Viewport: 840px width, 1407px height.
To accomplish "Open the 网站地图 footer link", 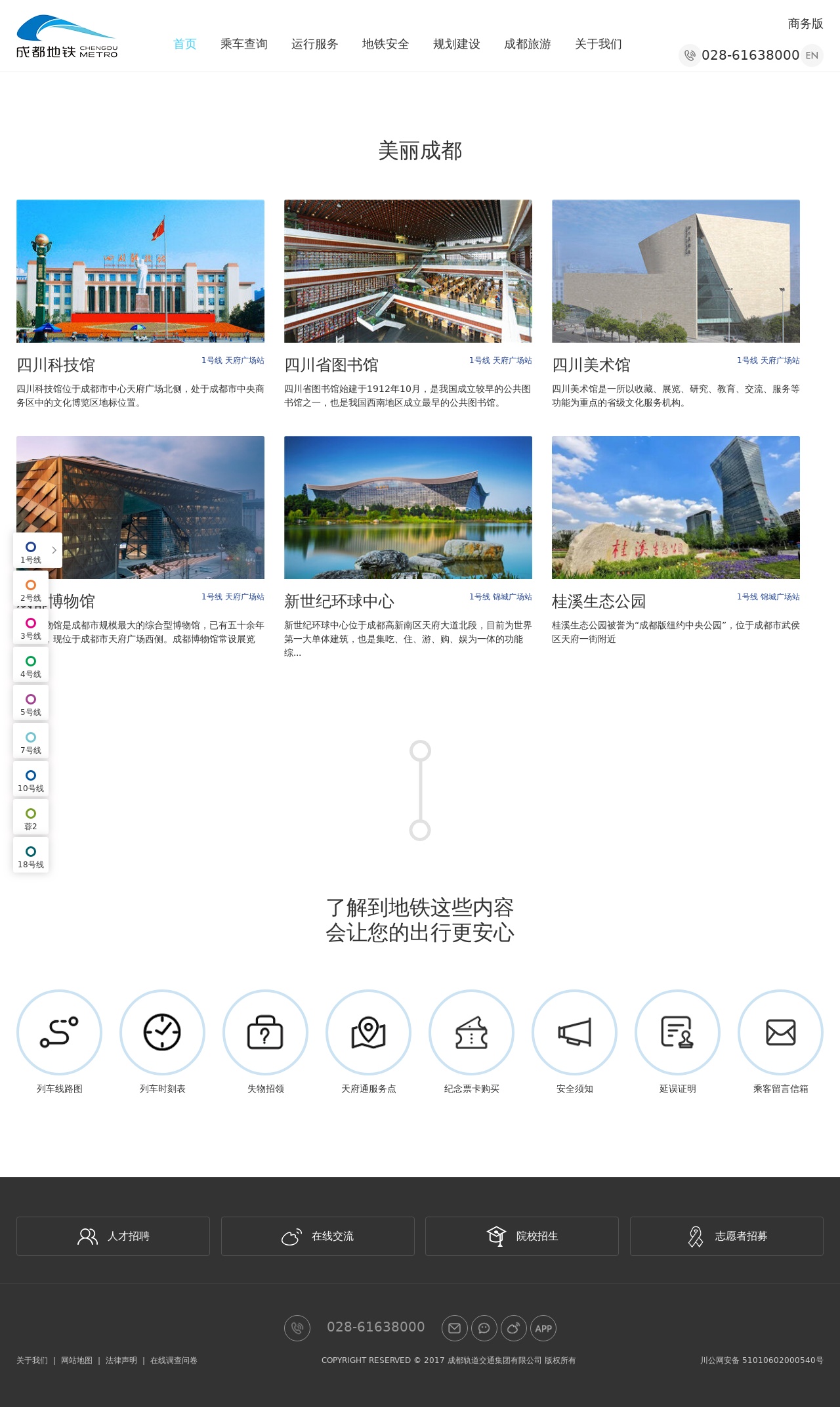I will click(77, 1360).
